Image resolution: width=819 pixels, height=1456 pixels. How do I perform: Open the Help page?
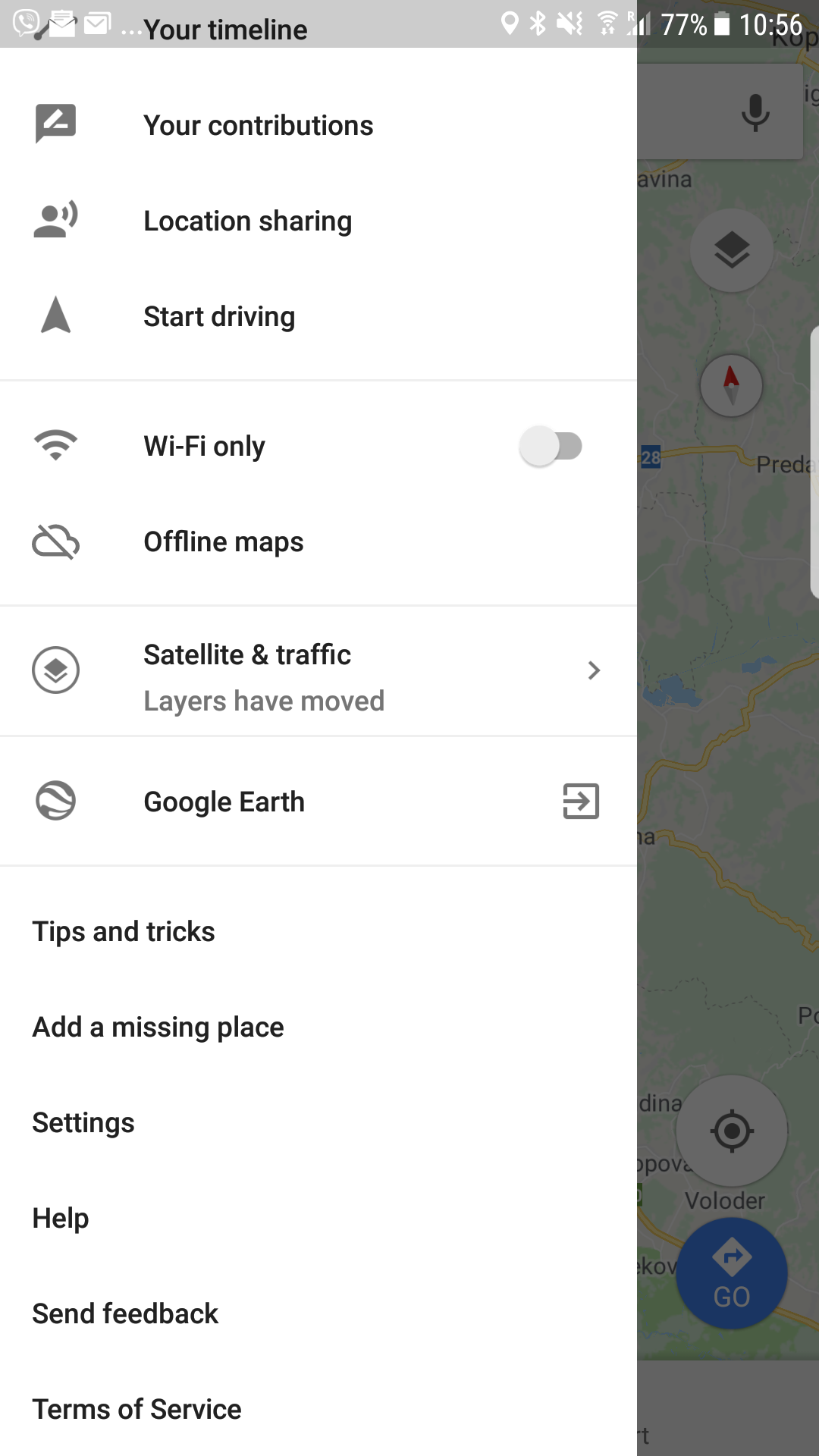click(x=61, y=1218)
